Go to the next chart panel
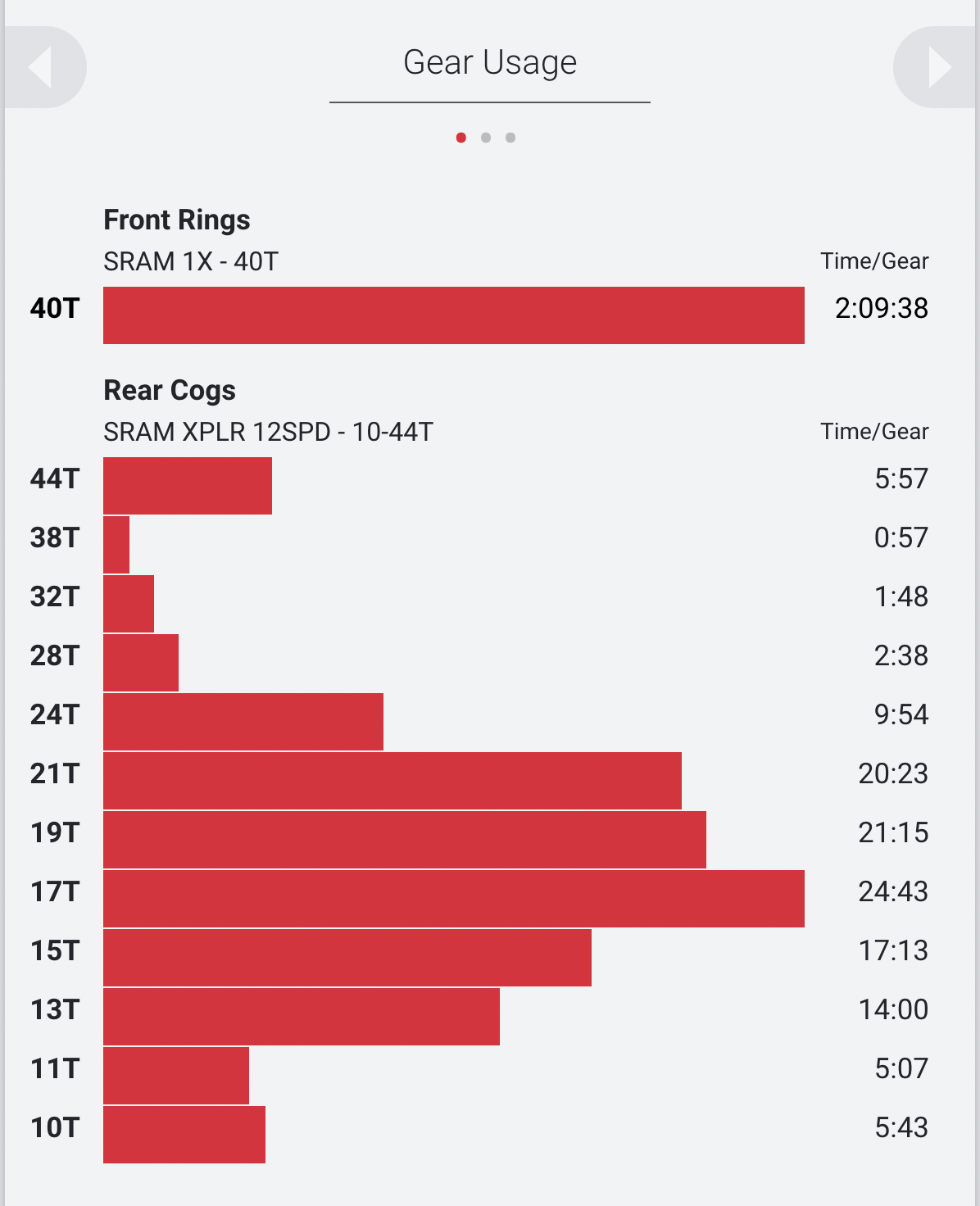This screenshot has height=1206, width=980. click(x=937, y=67)
